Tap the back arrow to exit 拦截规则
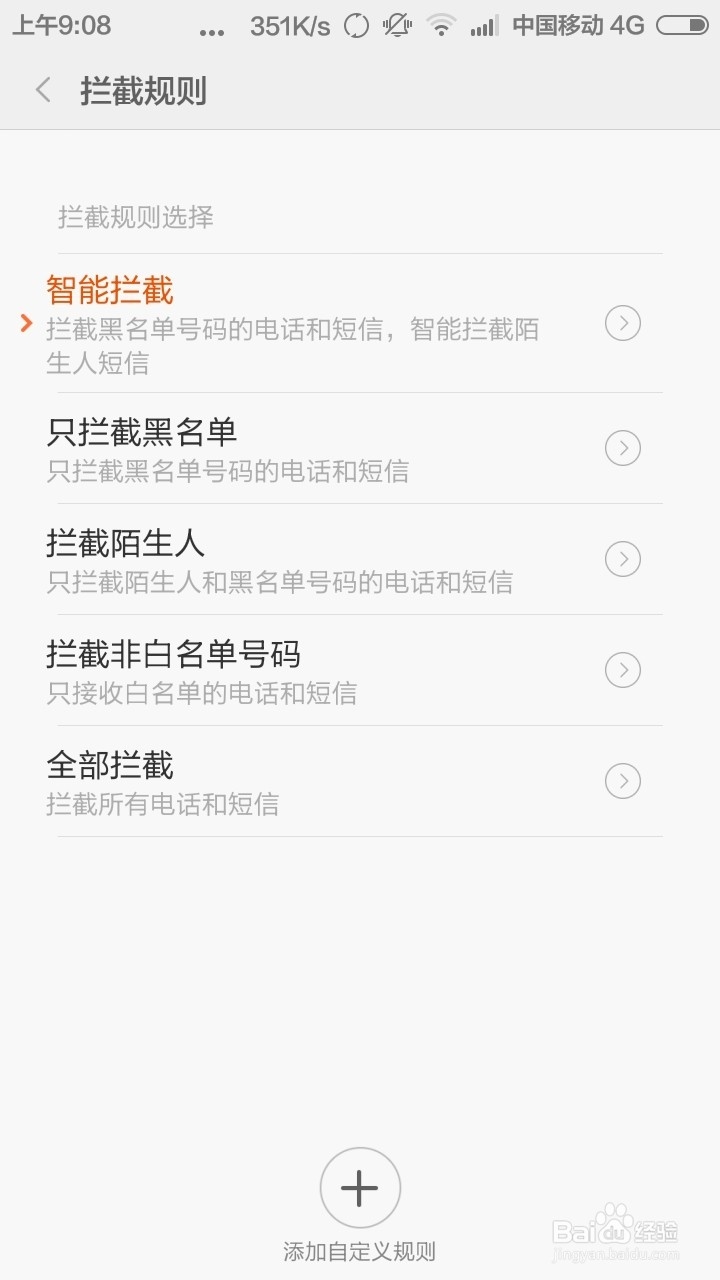The height and width of the screenshot is (1280, 720). pos(42,89)
